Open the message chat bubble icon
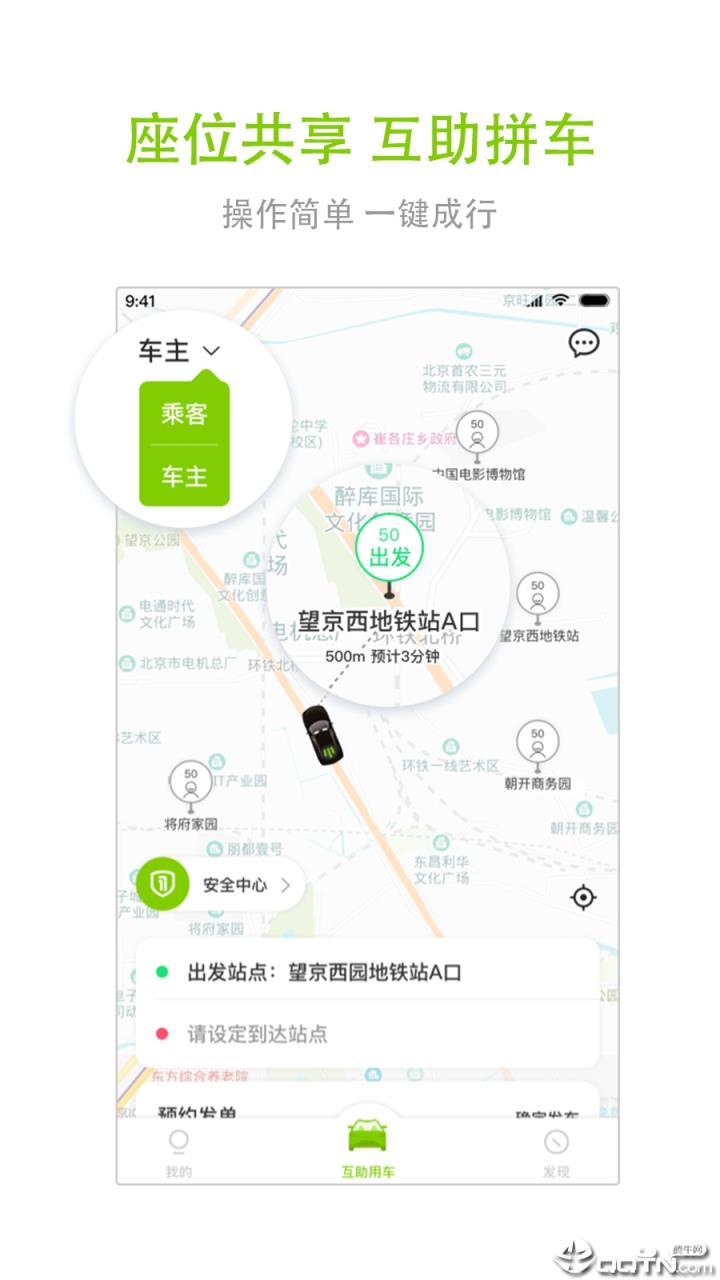Image resolution: width=720 pixels, height=1280 pixels. click(x=583, y=343)
